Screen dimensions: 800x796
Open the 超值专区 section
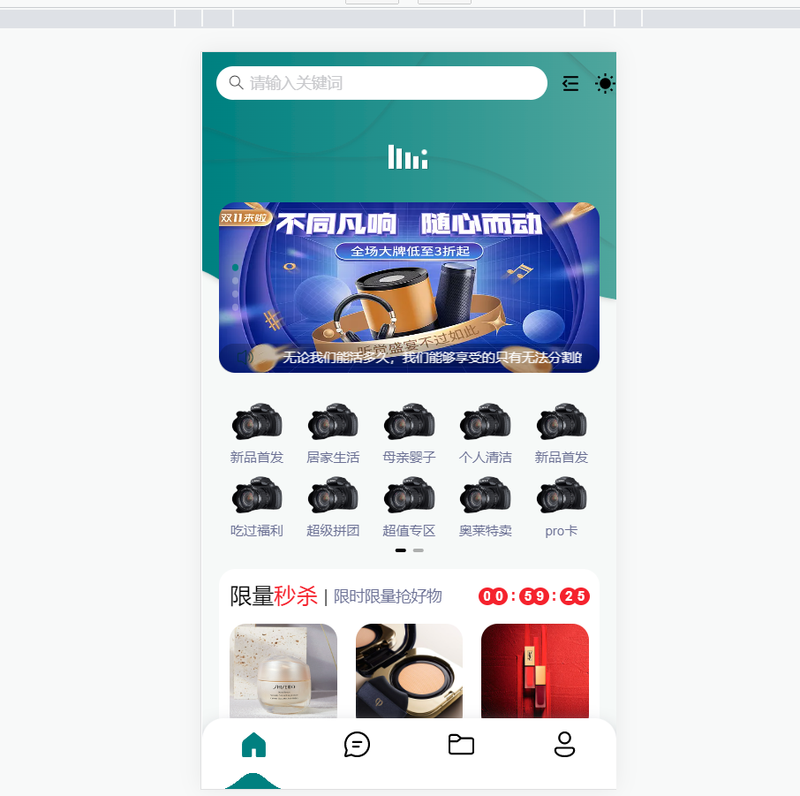pos(409,507)
